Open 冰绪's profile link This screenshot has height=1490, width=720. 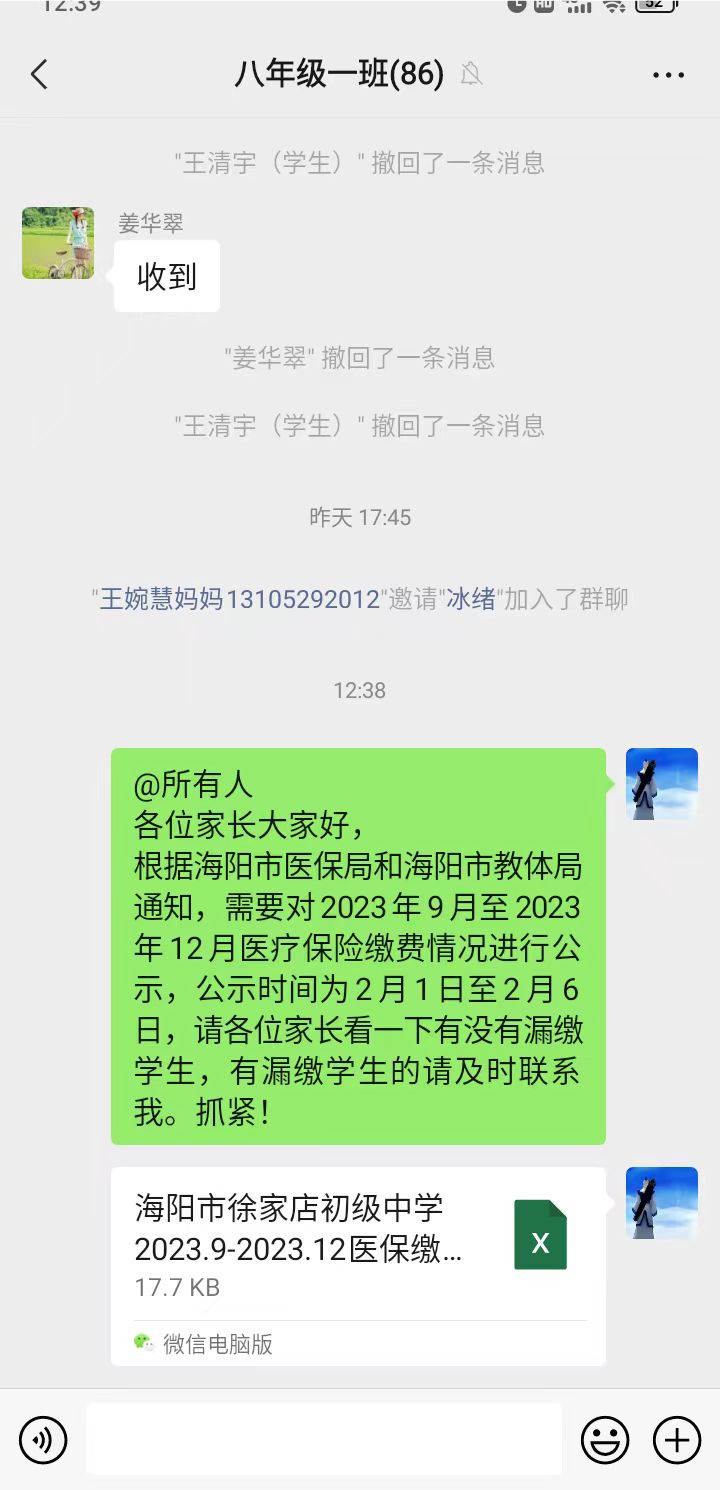point(471,599)
